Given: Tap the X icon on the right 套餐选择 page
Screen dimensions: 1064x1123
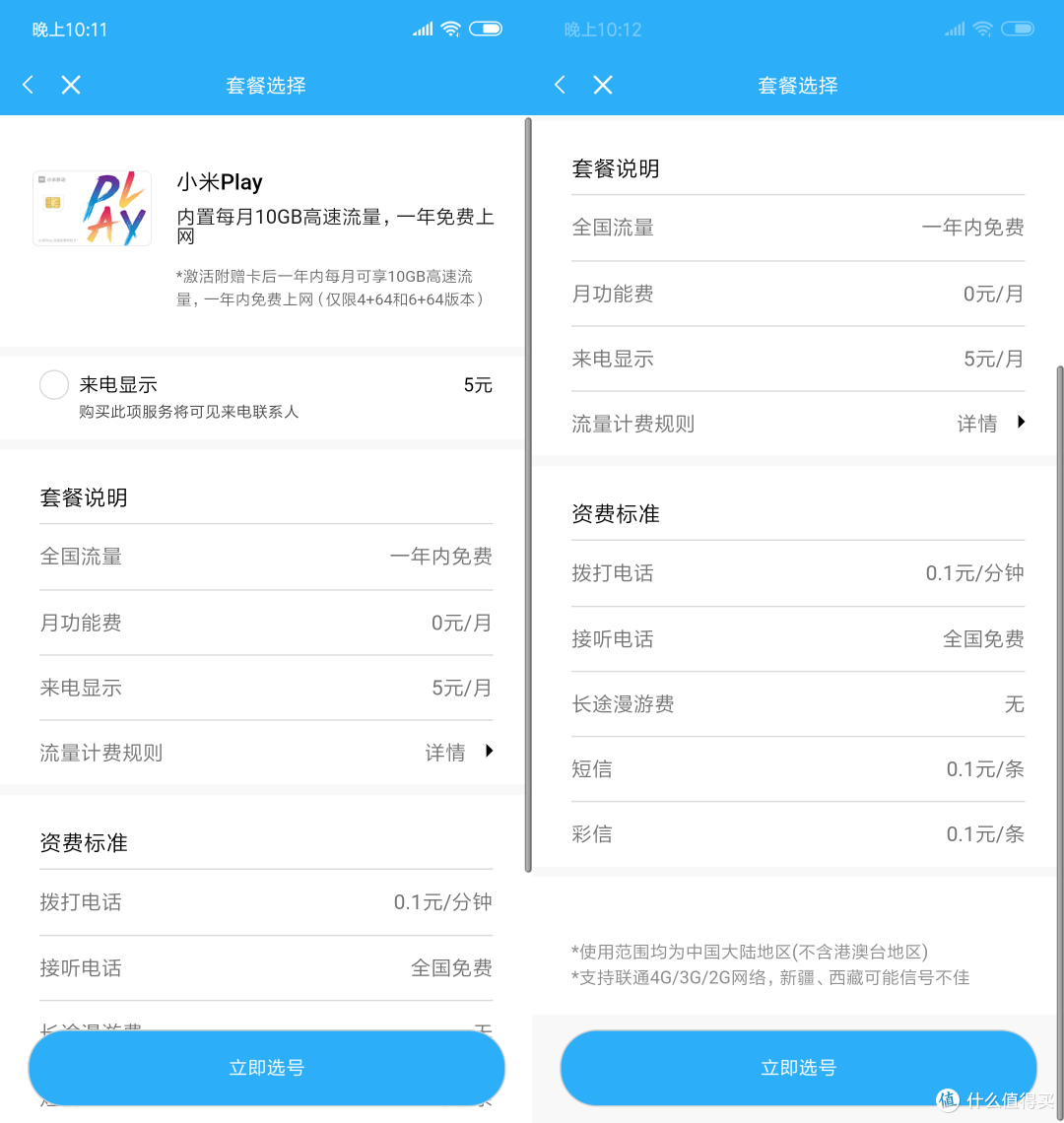Looking at the screenshot, I should click(602, 85).
